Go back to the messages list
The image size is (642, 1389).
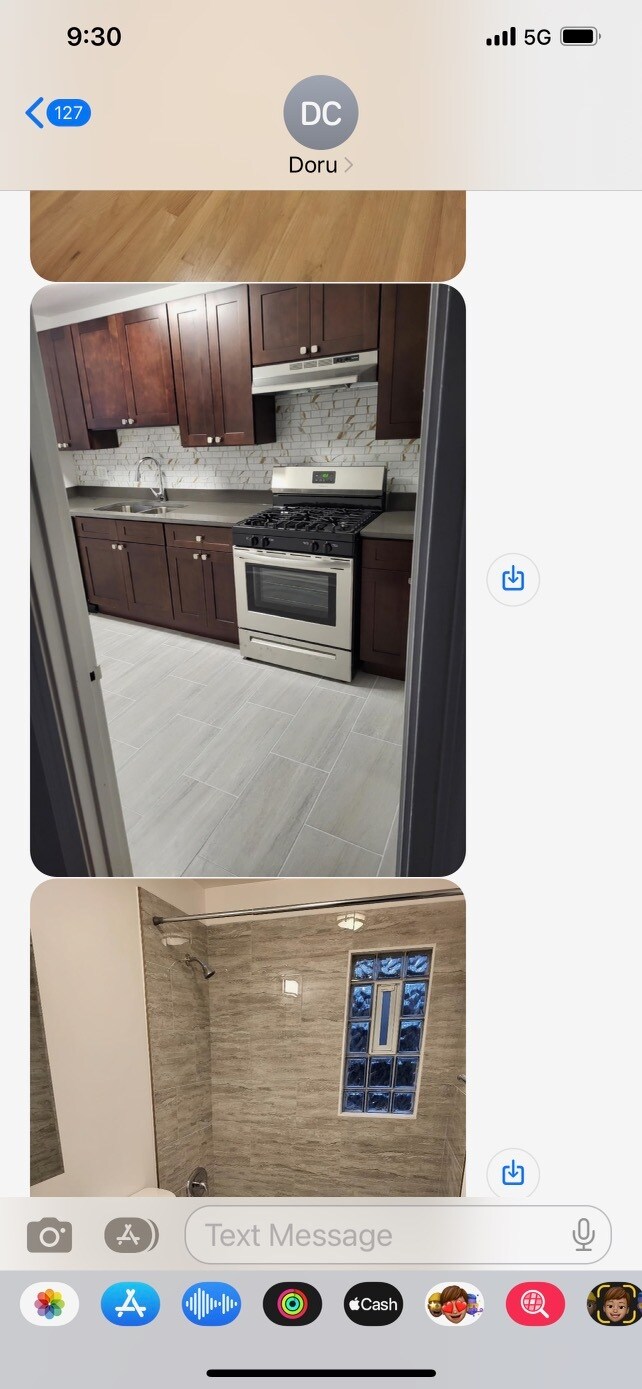pyautogui.click(x=56, y=113)
